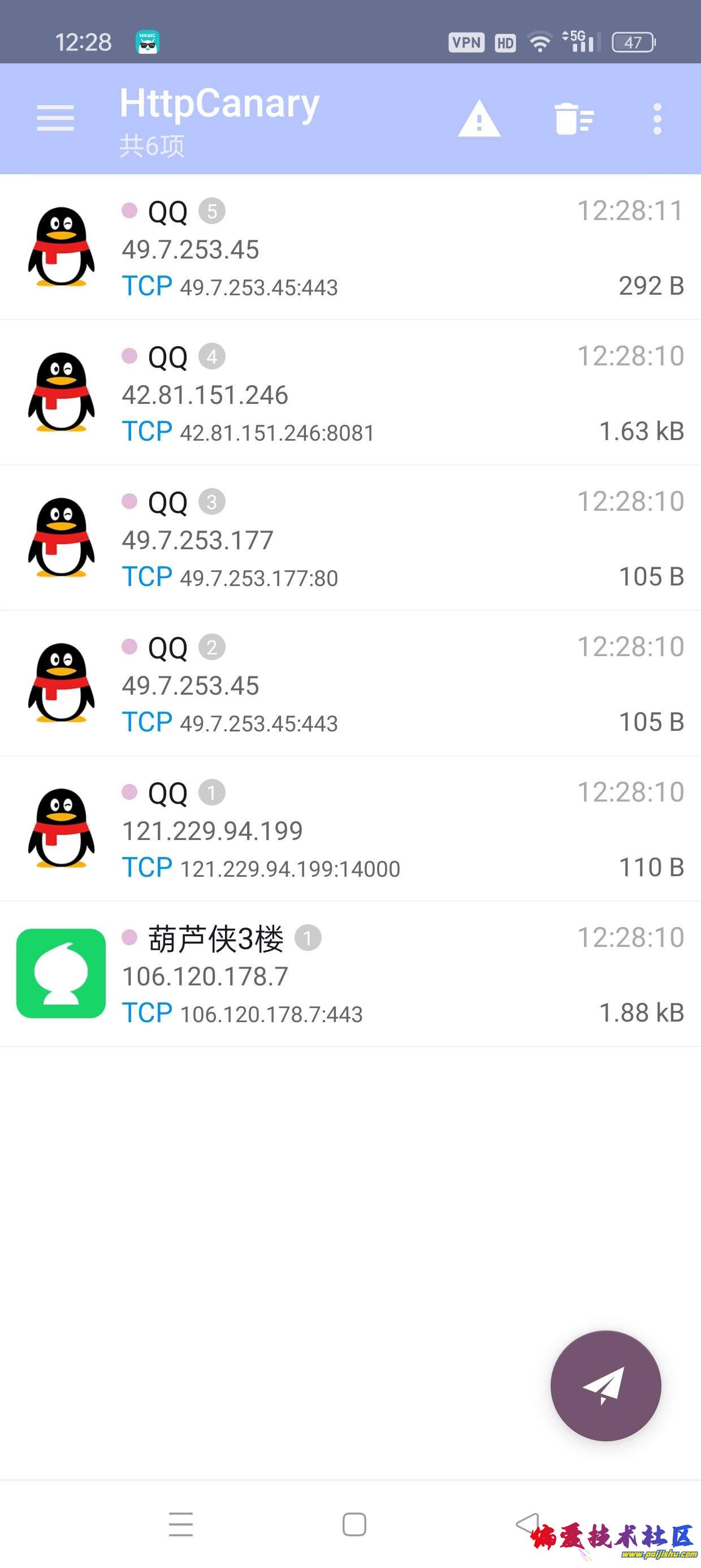Expand capture group badge 5 for QQ
Screen dimensions: 701x1568
pos(212,210)
